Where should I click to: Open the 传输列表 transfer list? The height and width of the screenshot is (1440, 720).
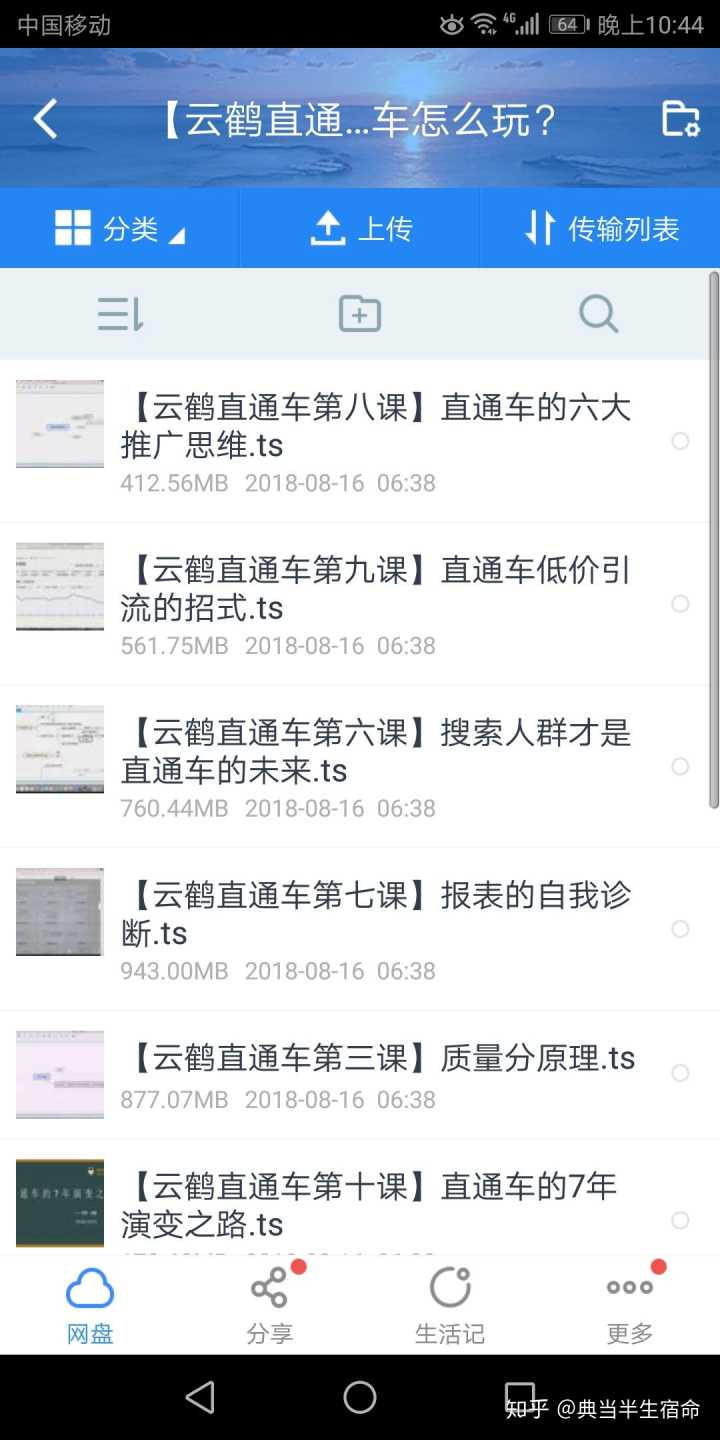[x=602, y=229]
